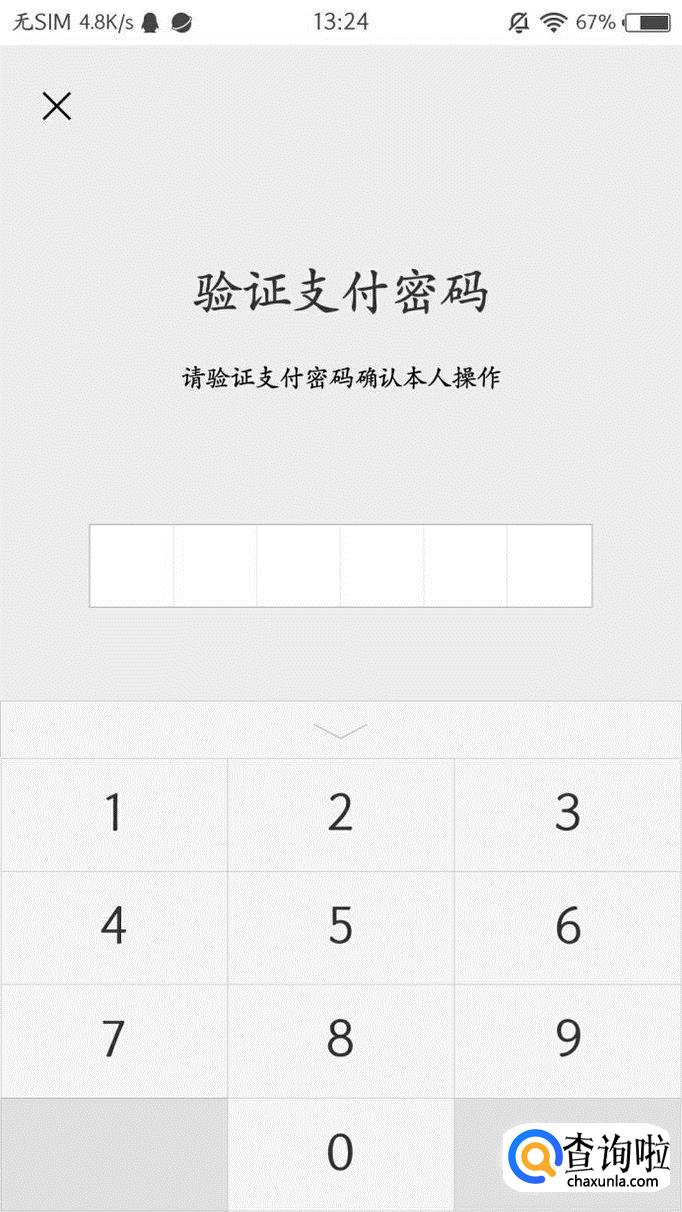The width and height of the screenshot is (682, 1212).
Task: Enter digit 5 on the keypad
Action: [340, 927]
